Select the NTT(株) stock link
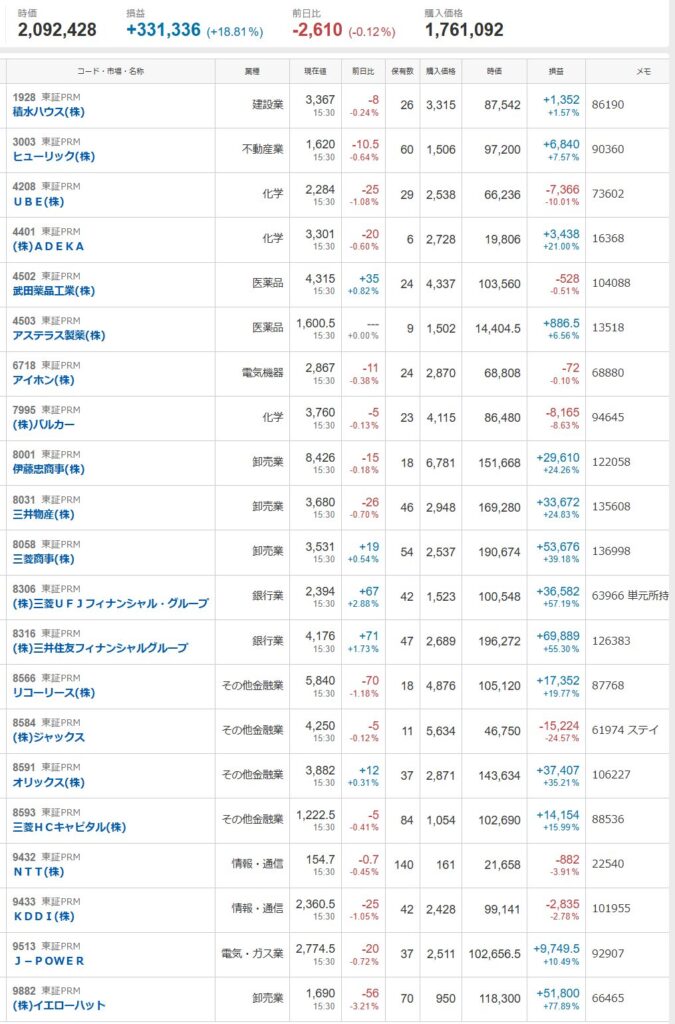The image size is (675, 1024). [x=39, y=872]
